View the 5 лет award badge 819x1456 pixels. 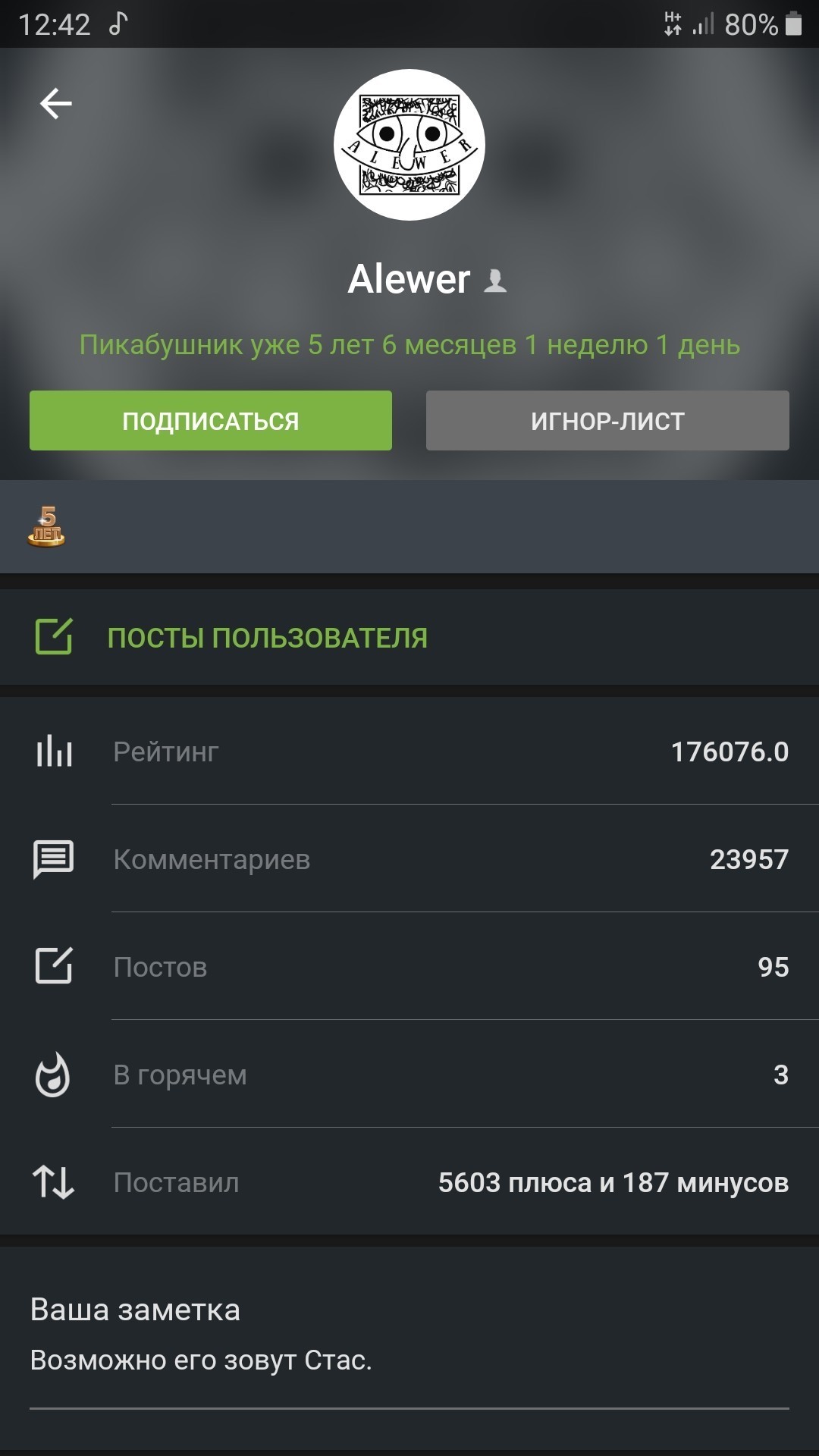point(46,526)
